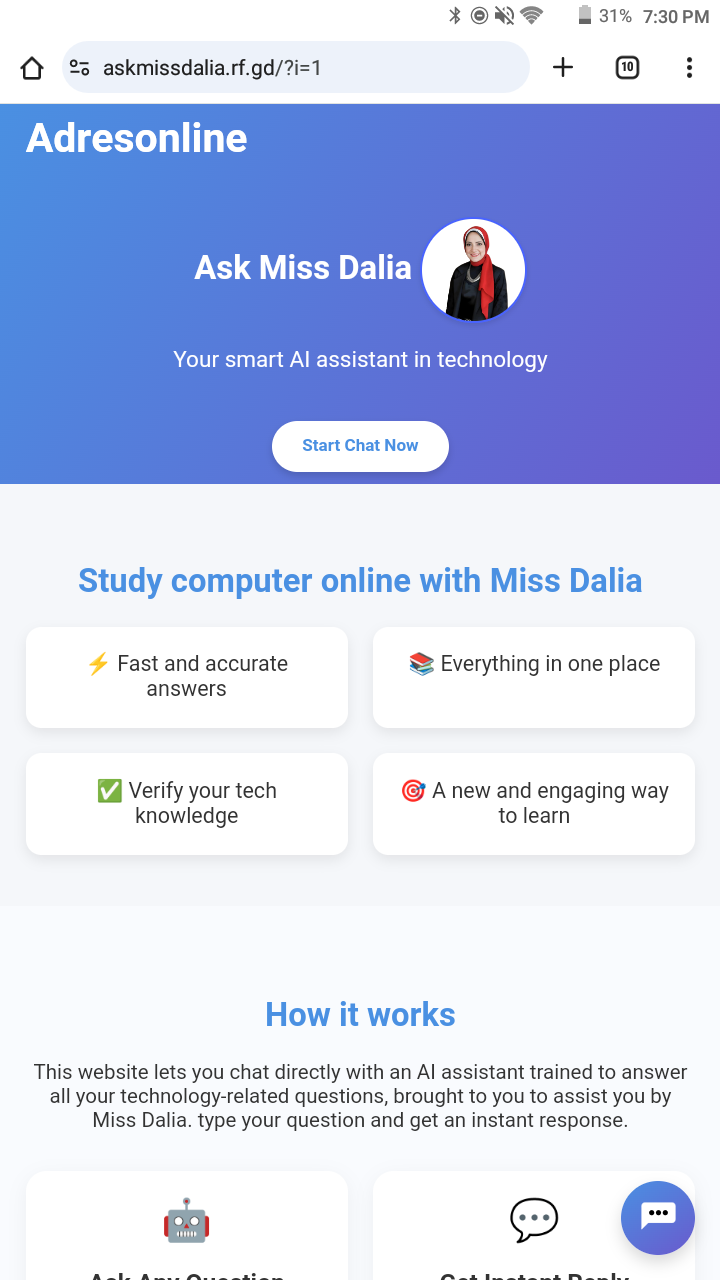Open the floating chat bubble button

[658, 1217]
